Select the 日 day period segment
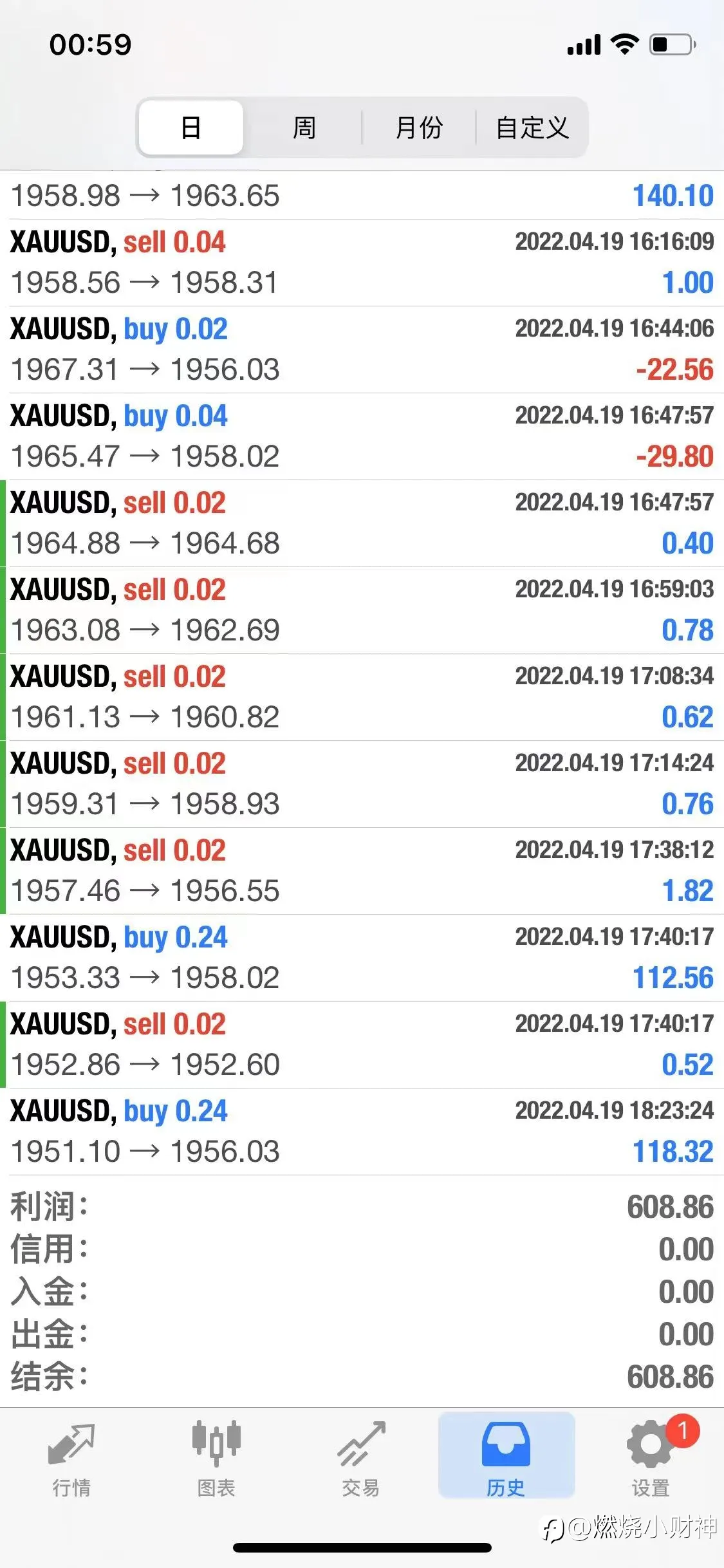 (191, 127)
